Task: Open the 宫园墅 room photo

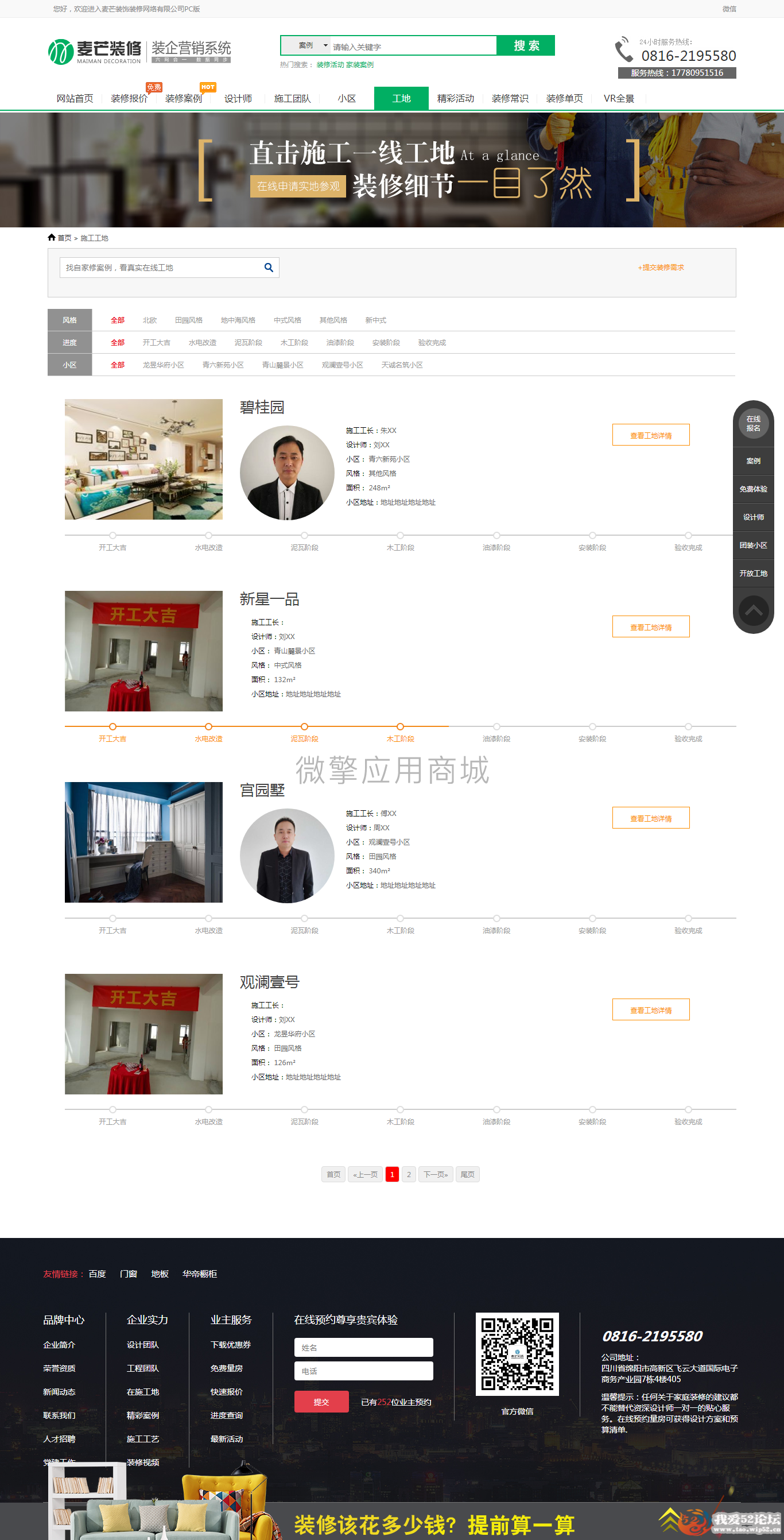Action: pyautogui.click(x=143, y=842)
